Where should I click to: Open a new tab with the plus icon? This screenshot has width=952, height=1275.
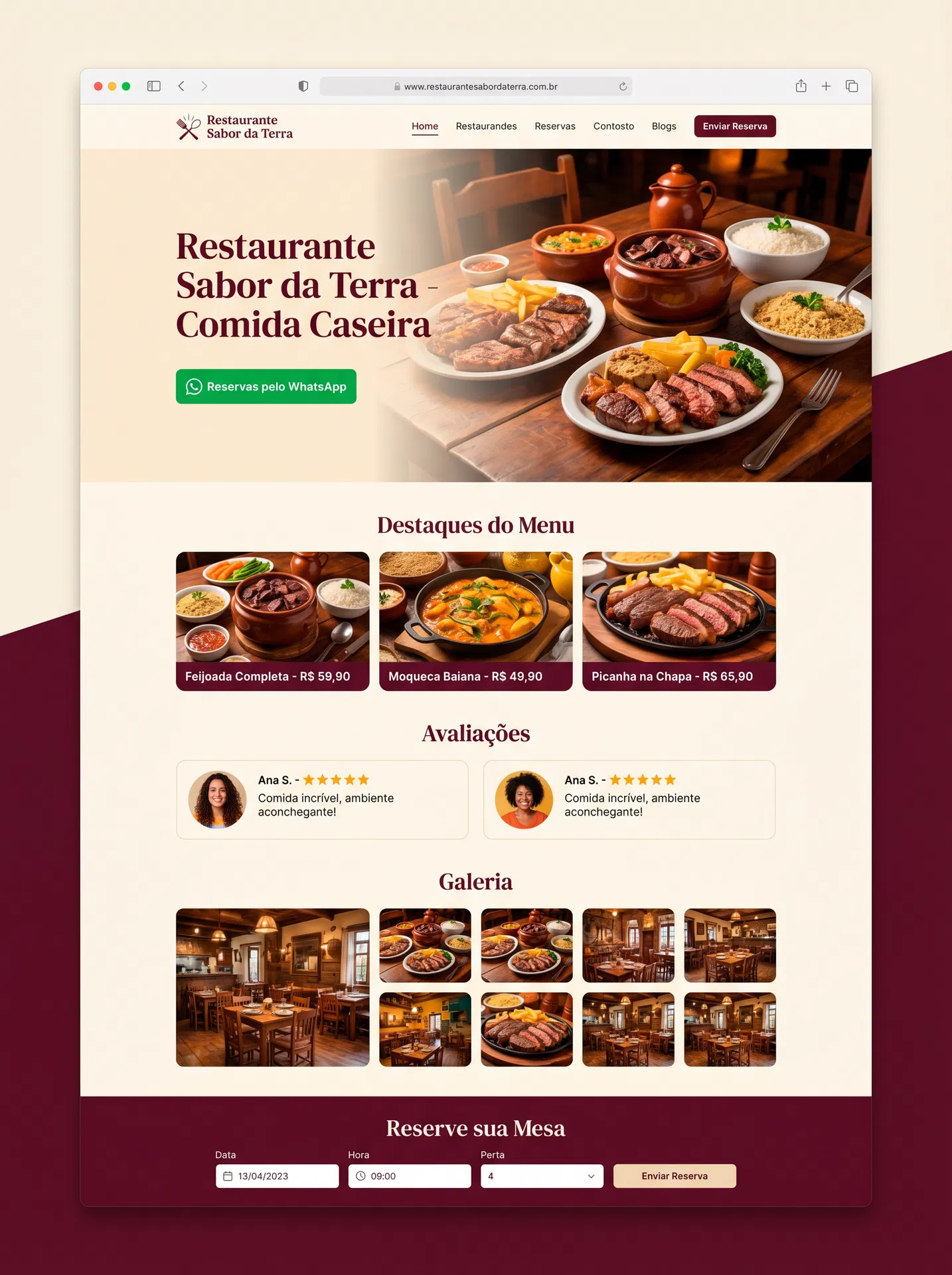(x=825, y=86)
